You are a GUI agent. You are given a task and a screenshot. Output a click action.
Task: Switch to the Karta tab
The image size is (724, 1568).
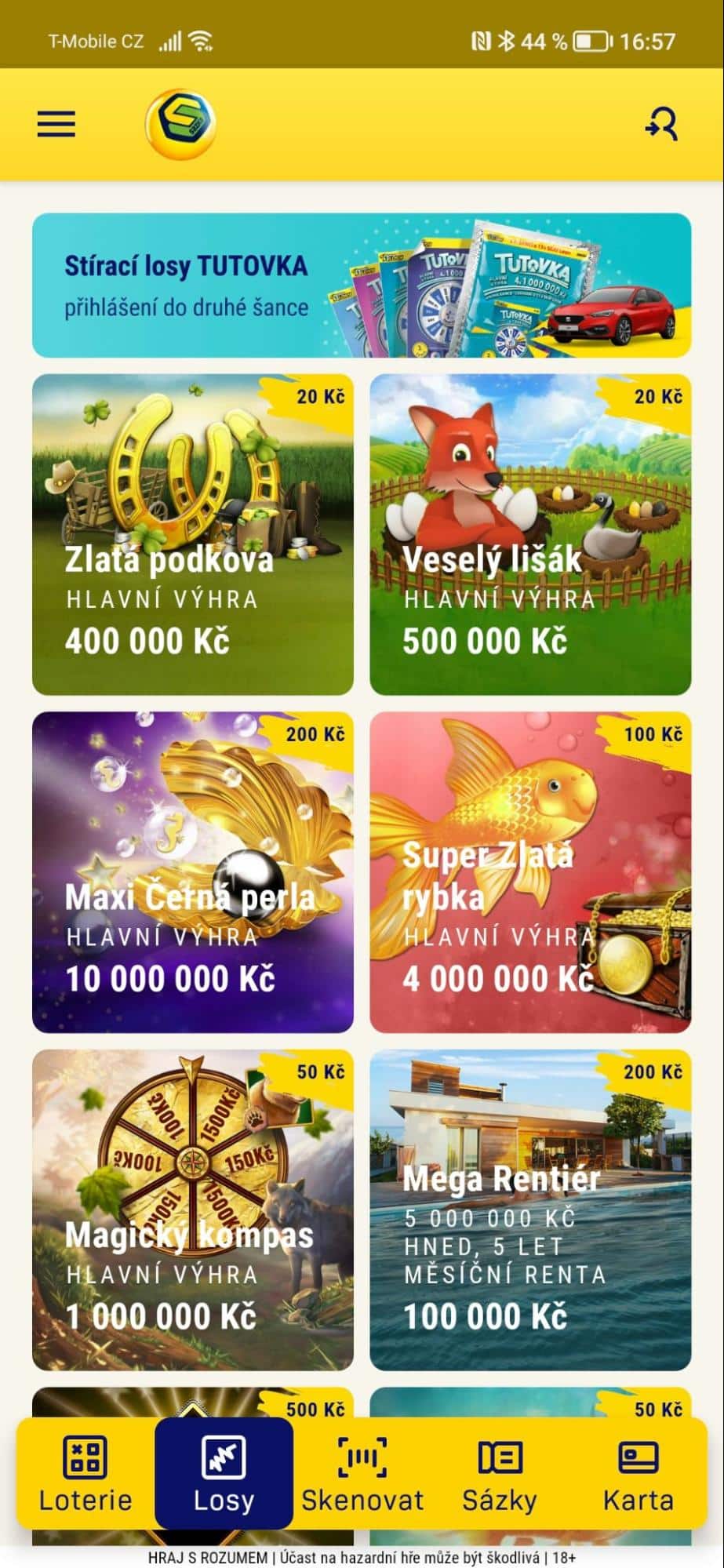click(638, 1475)
